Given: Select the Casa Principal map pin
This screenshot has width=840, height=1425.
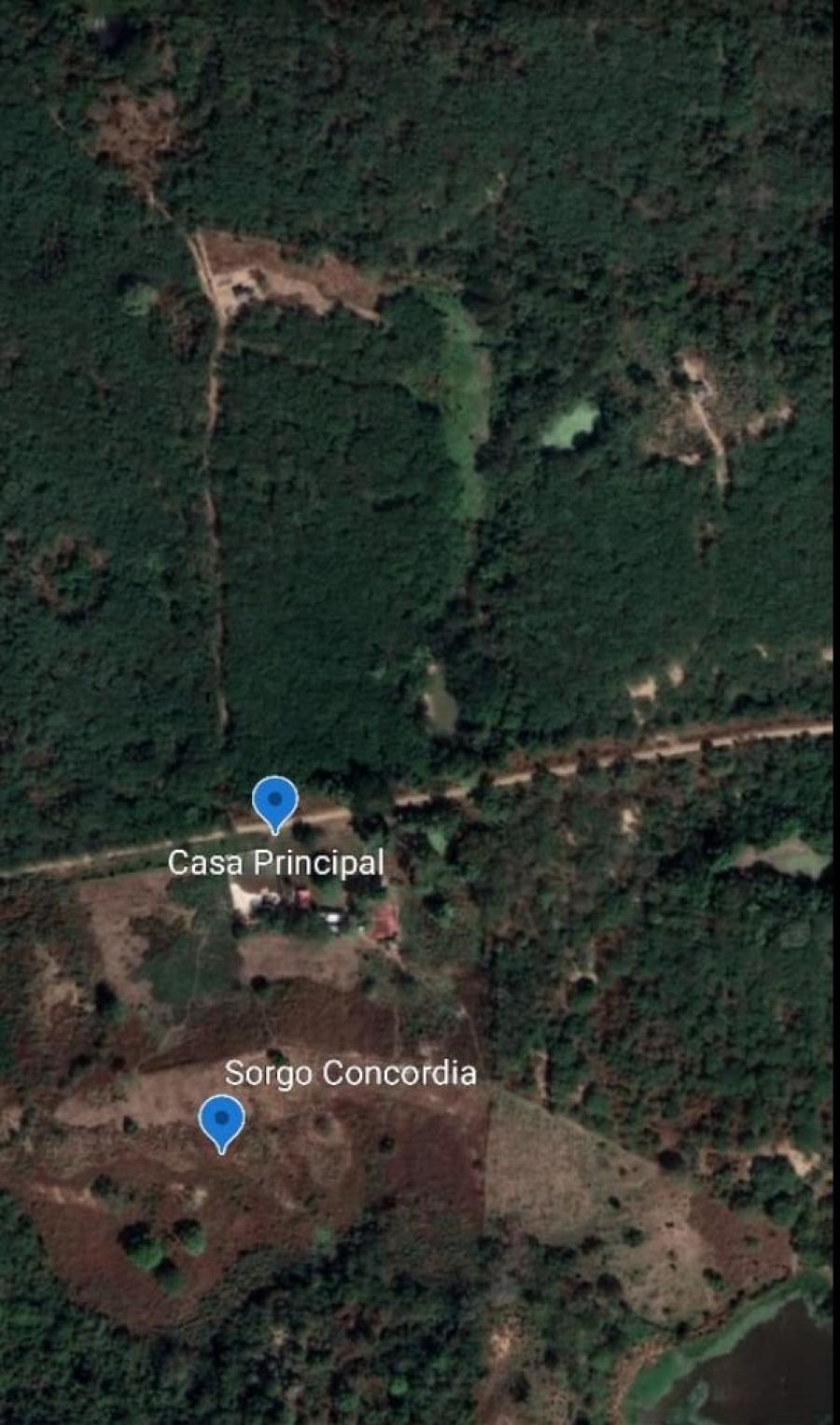Looking at the screenshot, I should 275,804.
